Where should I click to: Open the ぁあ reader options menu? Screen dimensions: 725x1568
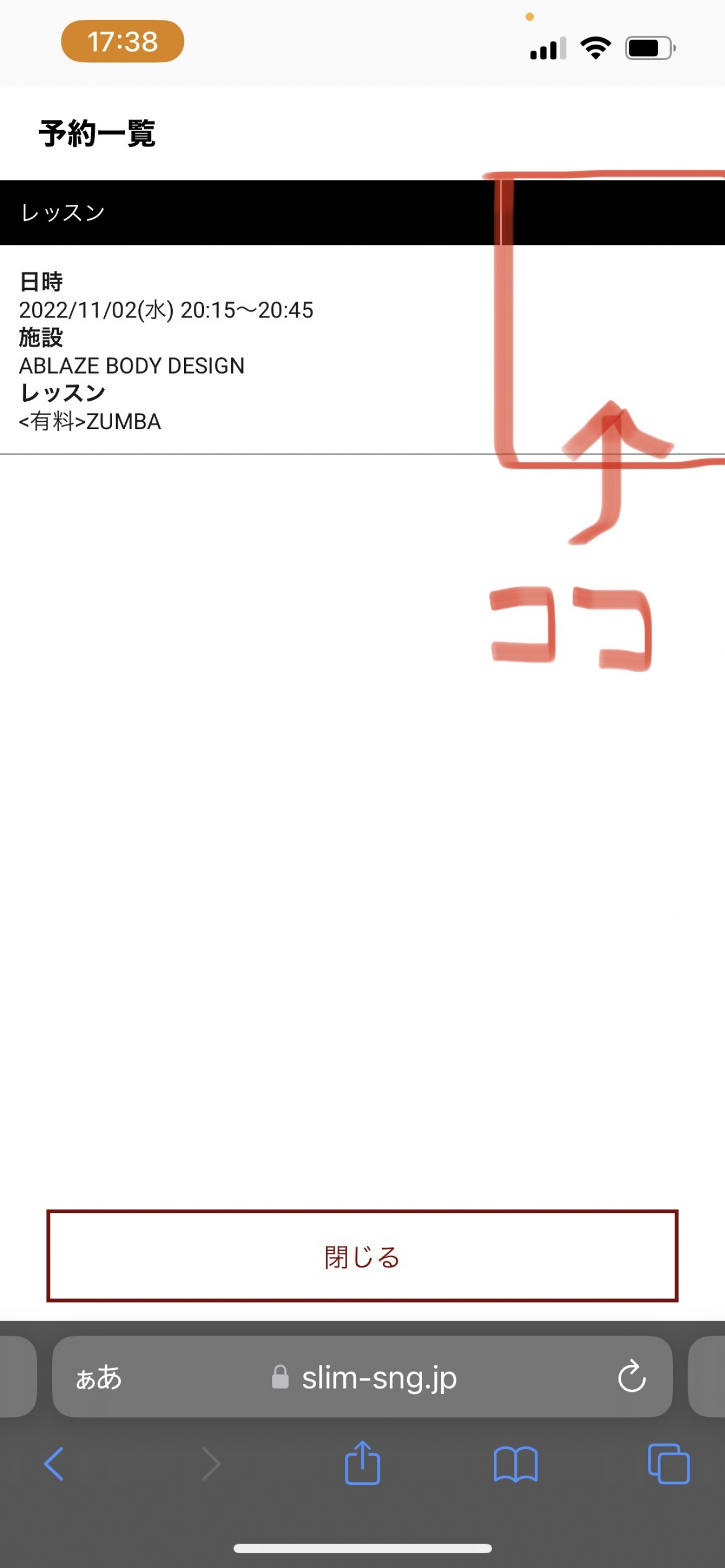coord(99,1377)
